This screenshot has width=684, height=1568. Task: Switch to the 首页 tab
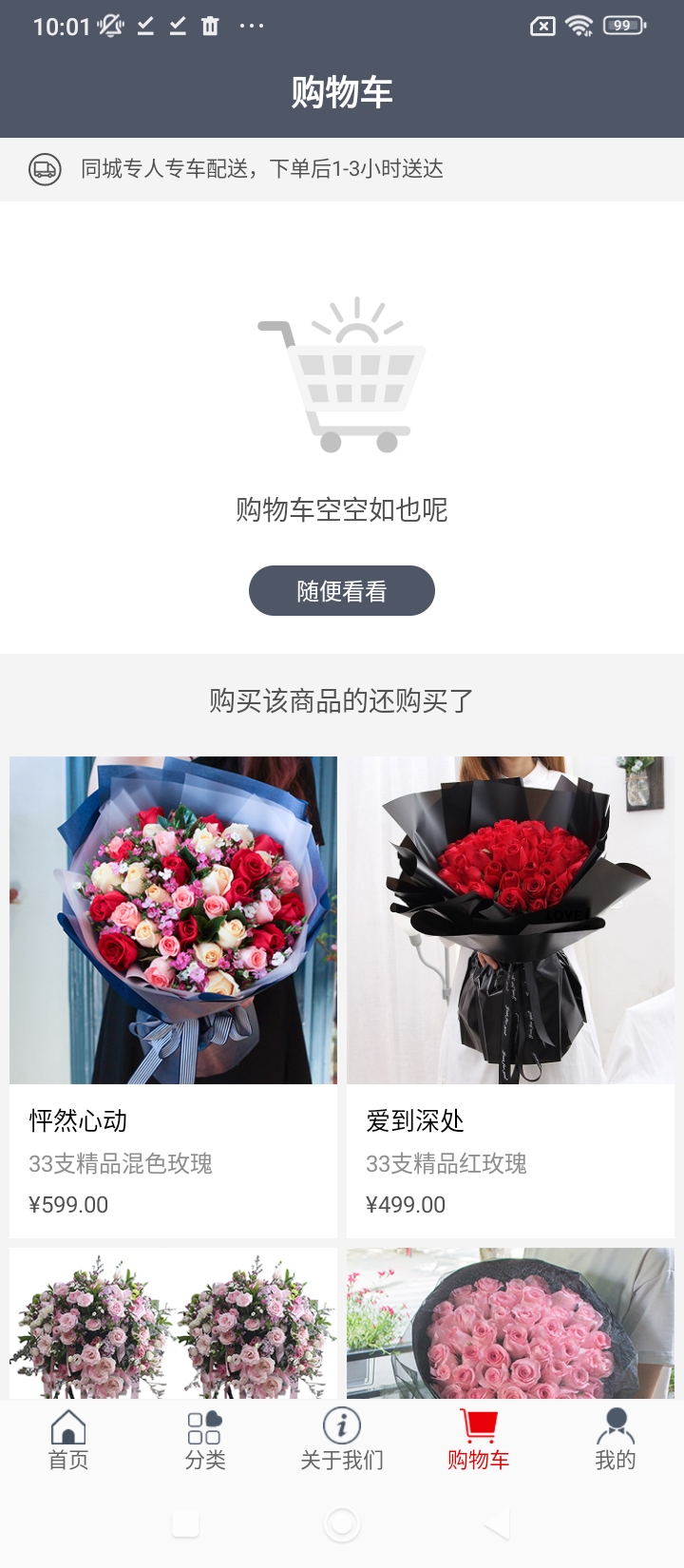coord(68,1440)
